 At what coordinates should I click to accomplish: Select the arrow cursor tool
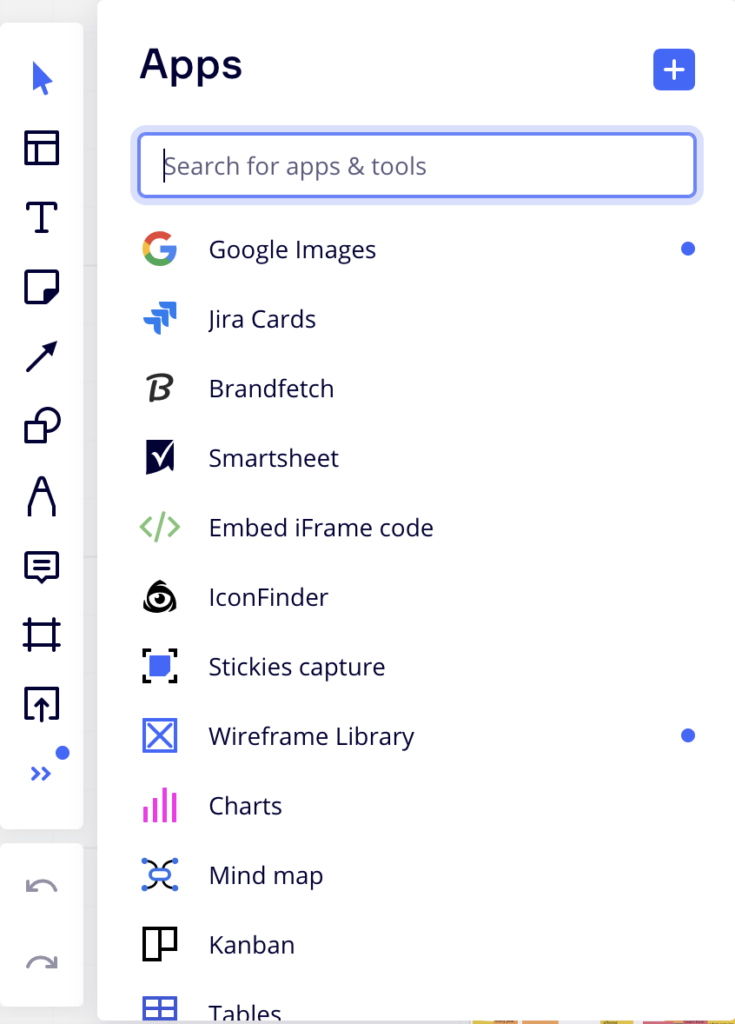click(41, 78)
